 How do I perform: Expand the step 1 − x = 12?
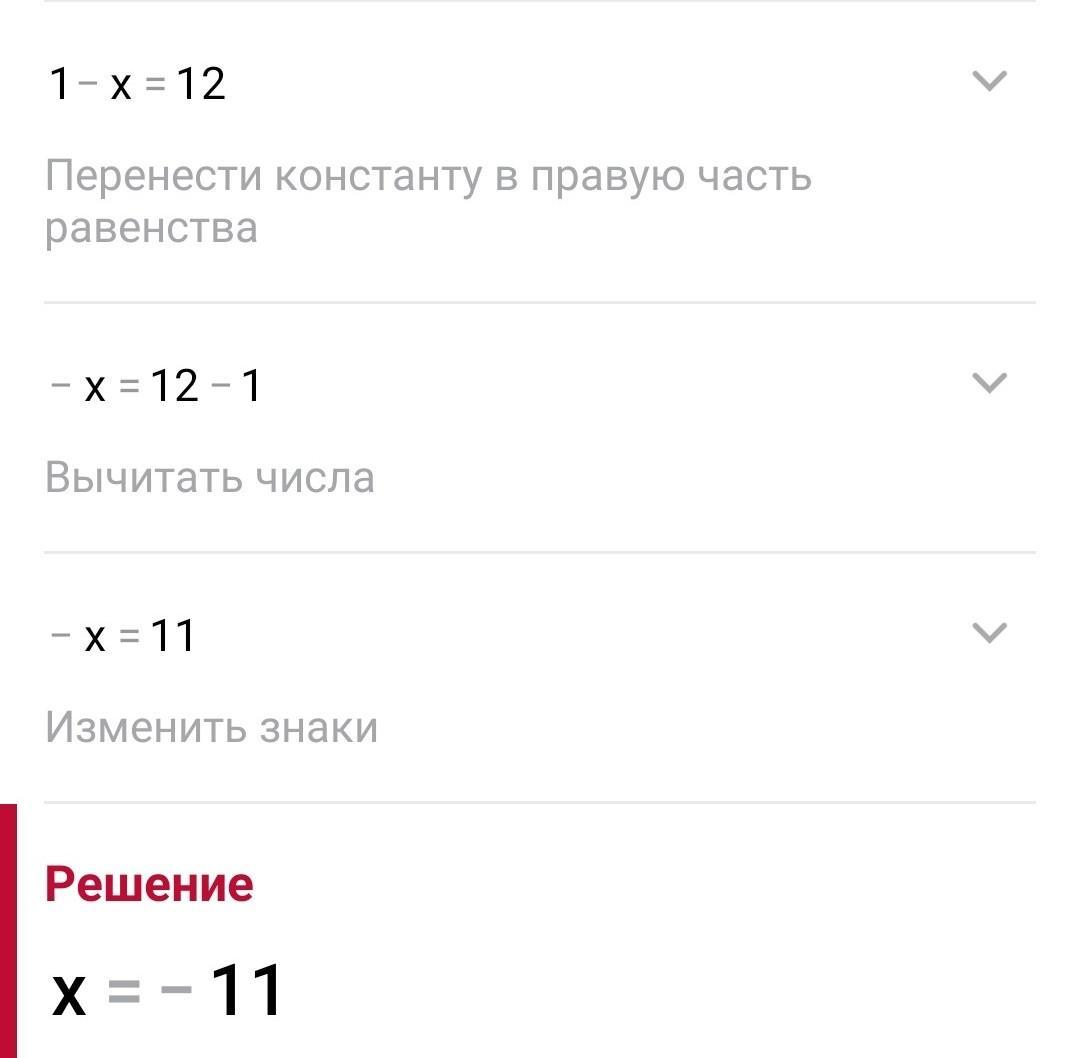(x=988, y=81)
